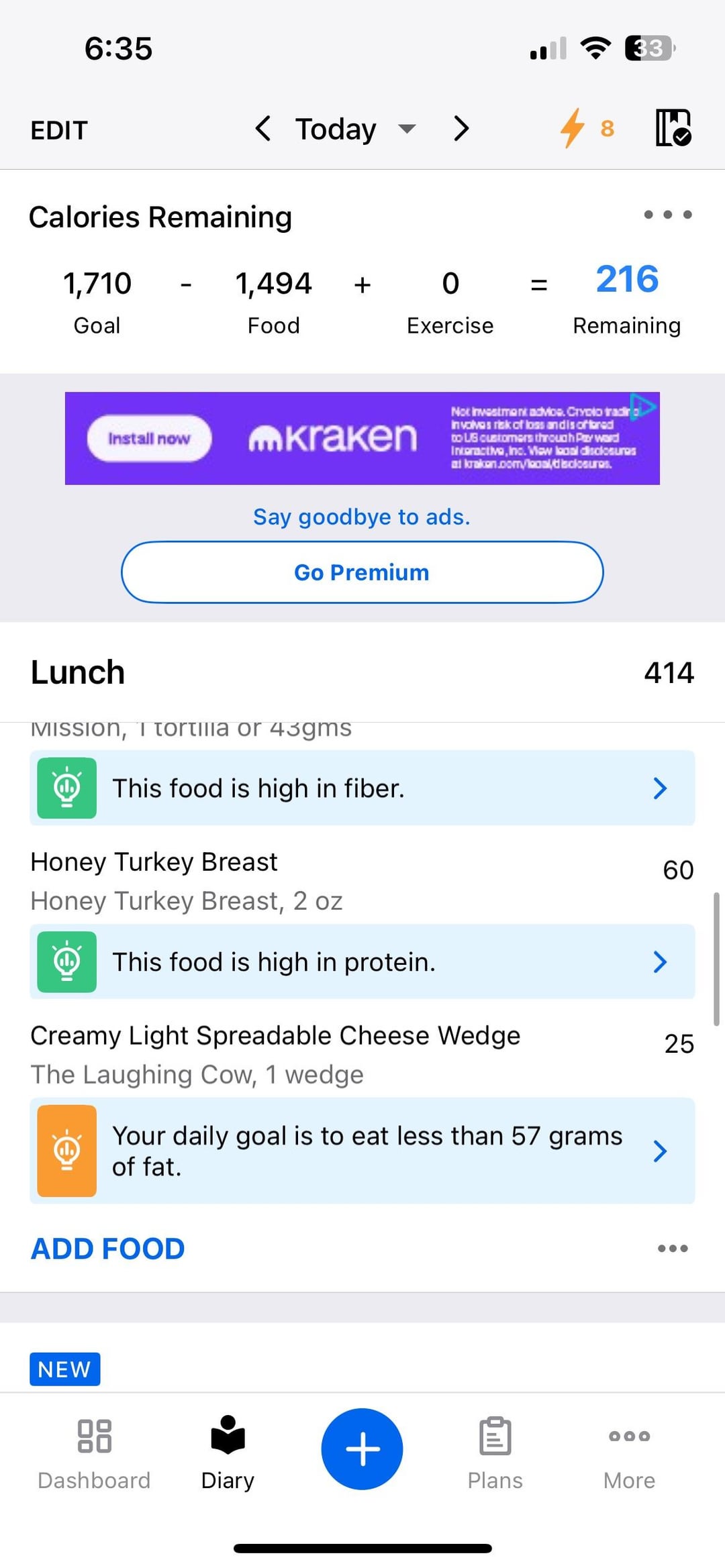
Task: Tap the Go Premium button
Action: [362, 572]
